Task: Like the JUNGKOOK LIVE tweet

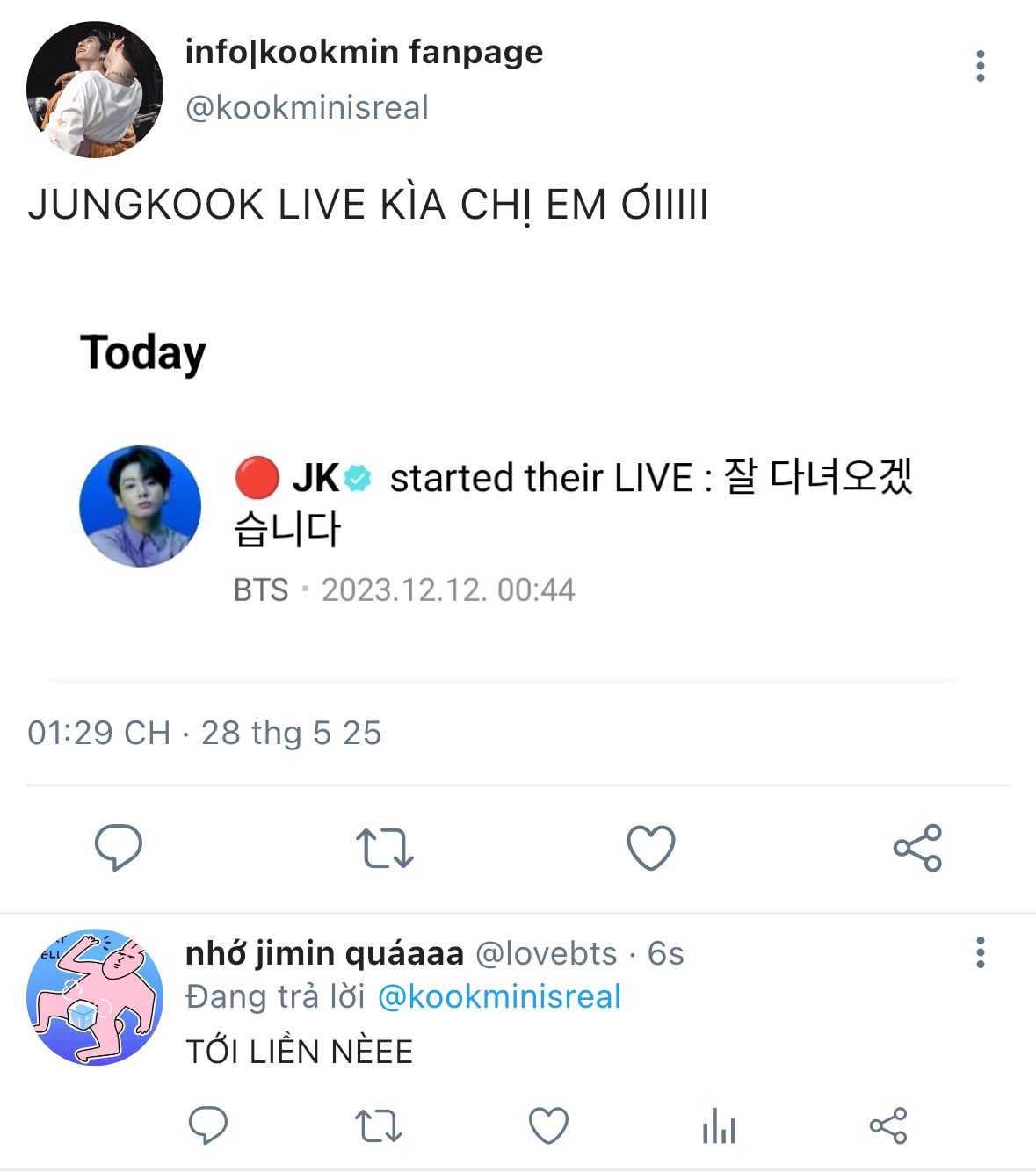Action: click(650, 848)
